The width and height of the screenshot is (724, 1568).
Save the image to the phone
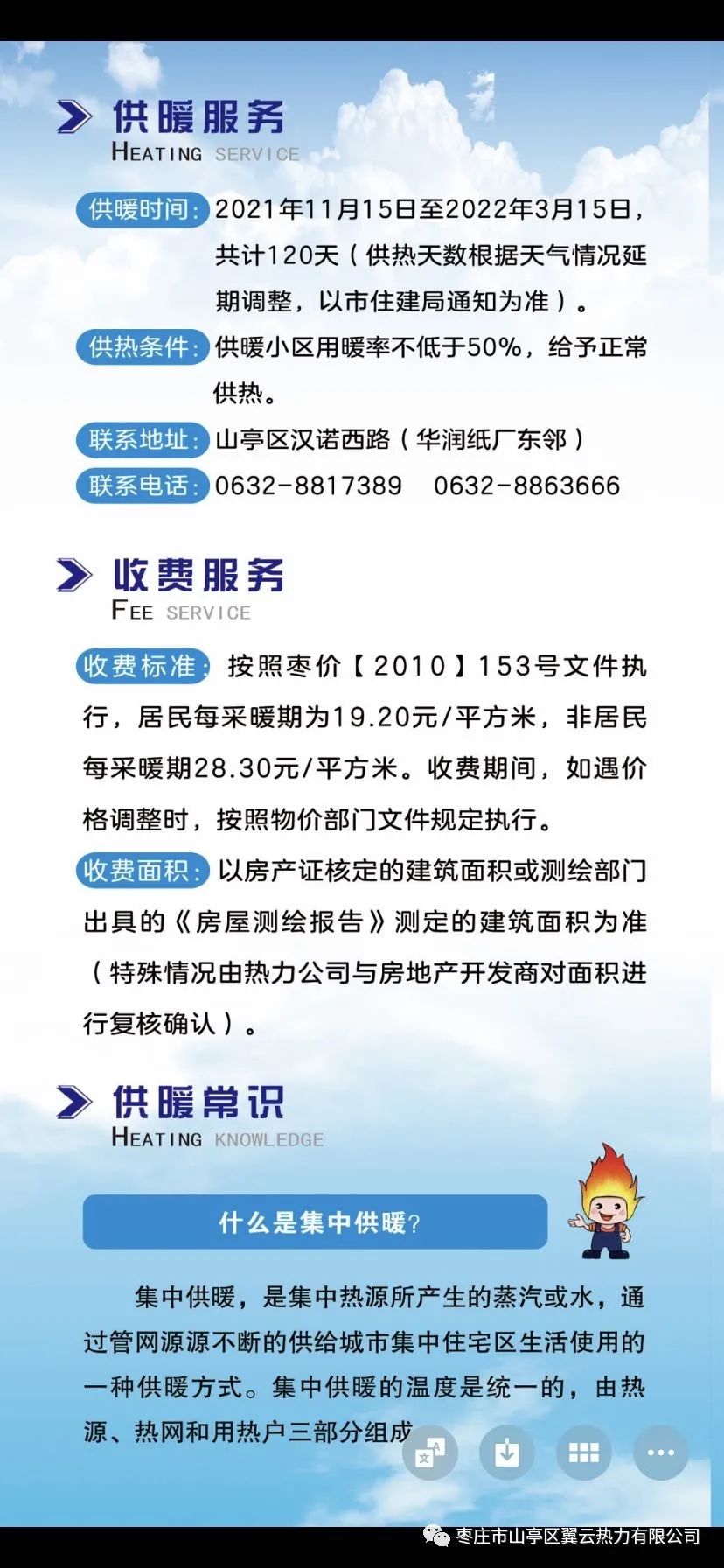[506, 1452]
